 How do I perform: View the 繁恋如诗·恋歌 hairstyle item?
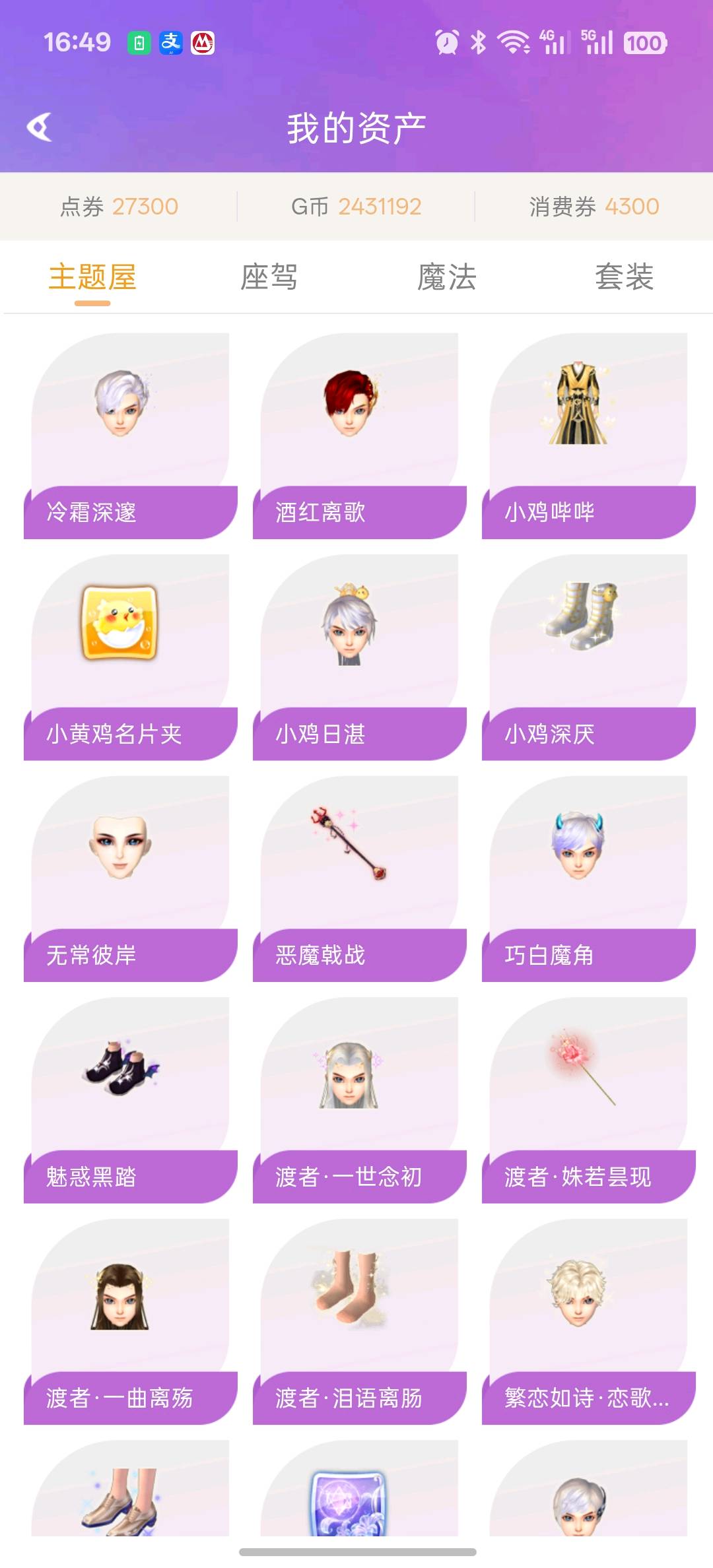(x=589, y=1321)
